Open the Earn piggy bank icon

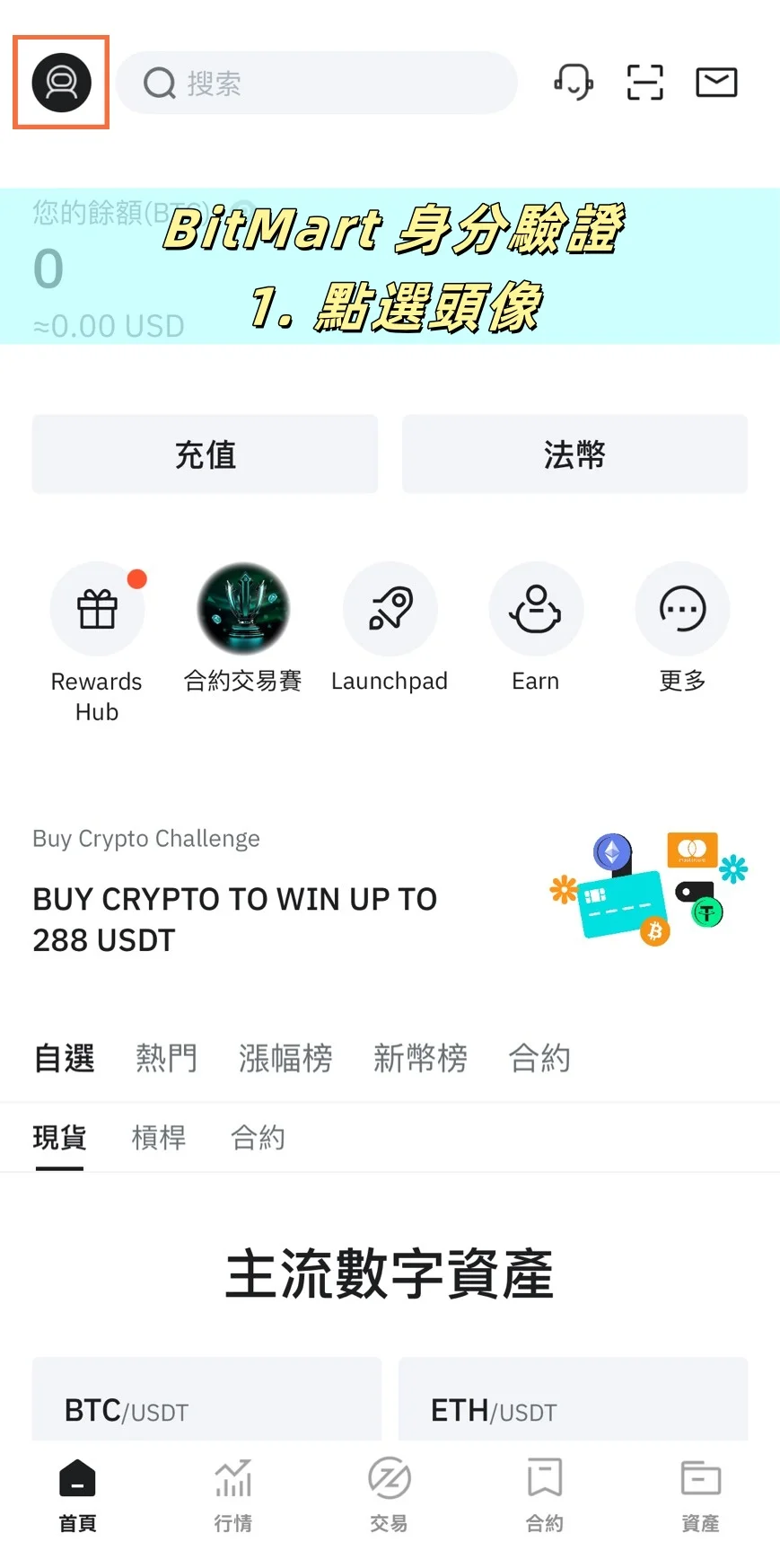tap(536, 608)
